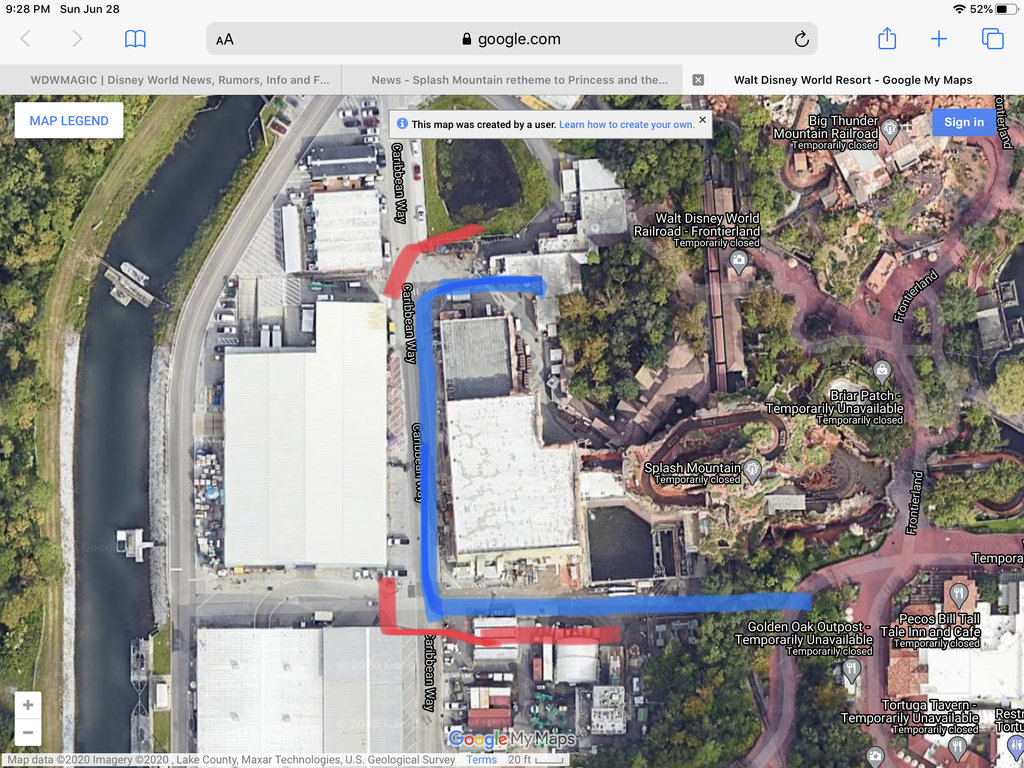Image resolution: width=1024 pixels, height=768 pixels.
Task: Tap the Sign in button
Action: point(963,122)
